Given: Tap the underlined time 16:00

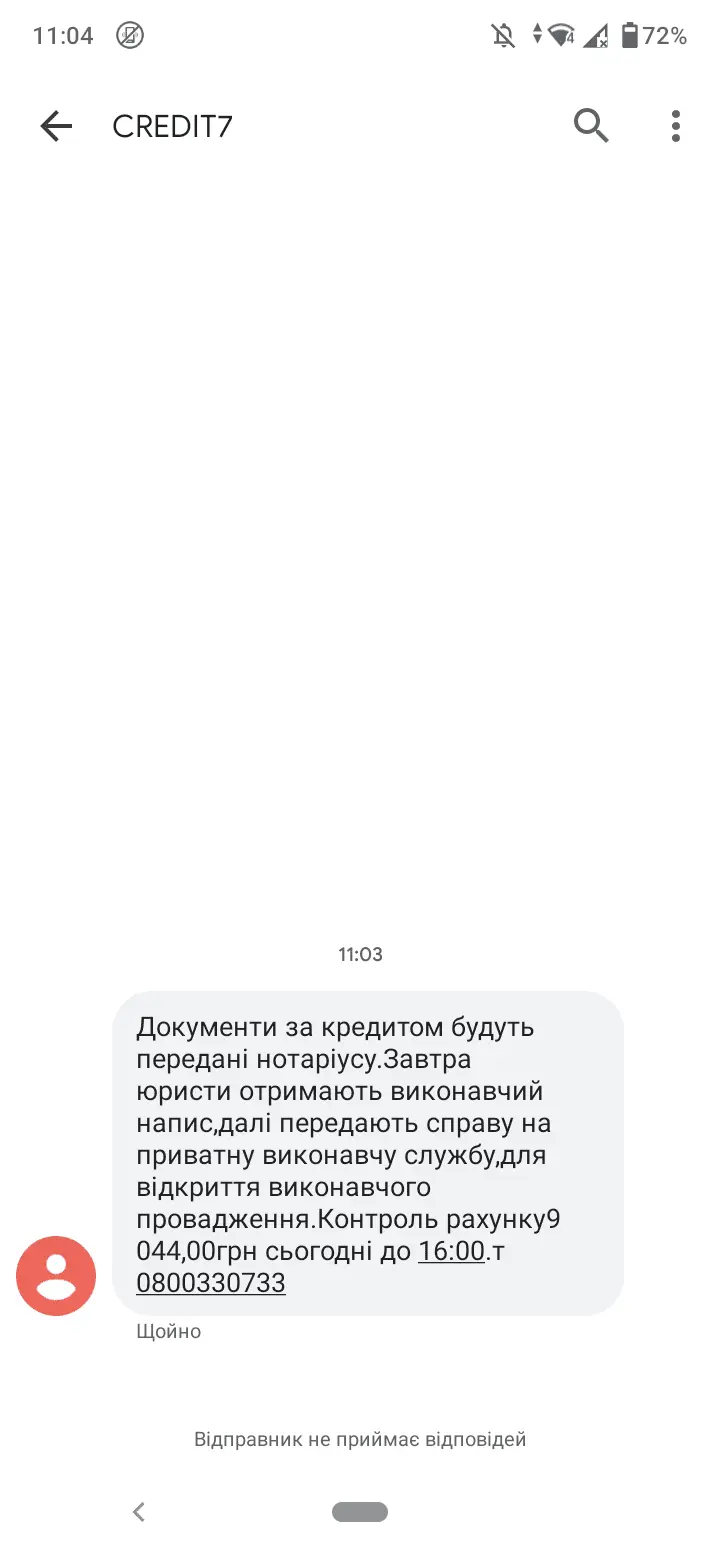Looking at the screenshot, I should click(x=451, y=1251).
